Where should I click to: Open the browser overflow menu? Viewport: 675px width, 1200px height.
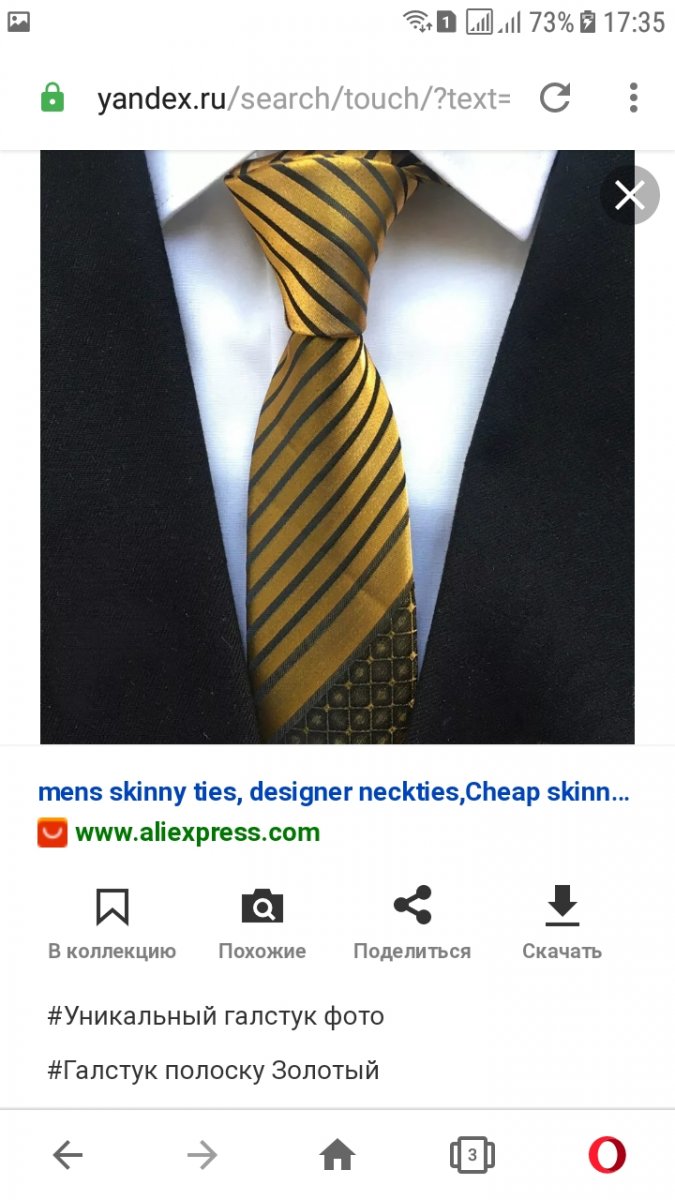633,98
